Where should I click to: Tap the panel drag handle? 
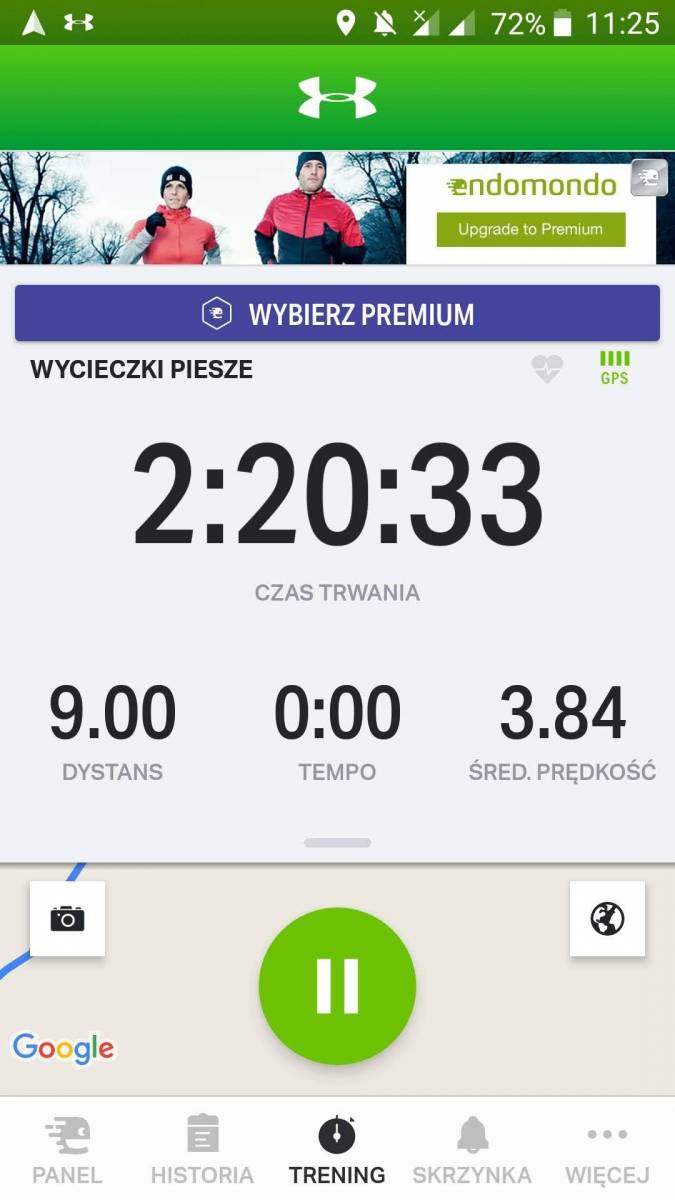(337, 843)
